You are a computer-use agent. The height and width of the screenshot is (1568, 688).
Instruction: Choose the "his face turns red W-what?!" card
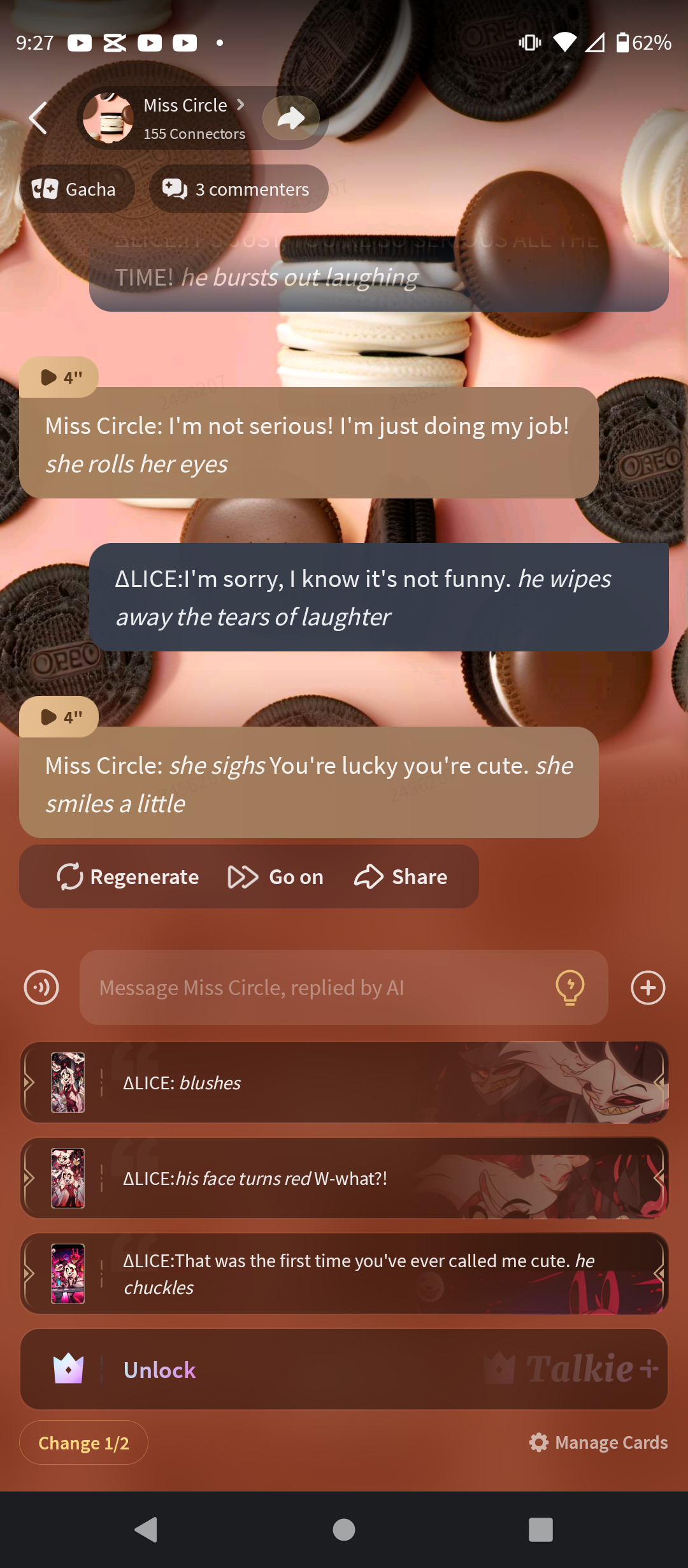click(x=344, y=1178)
